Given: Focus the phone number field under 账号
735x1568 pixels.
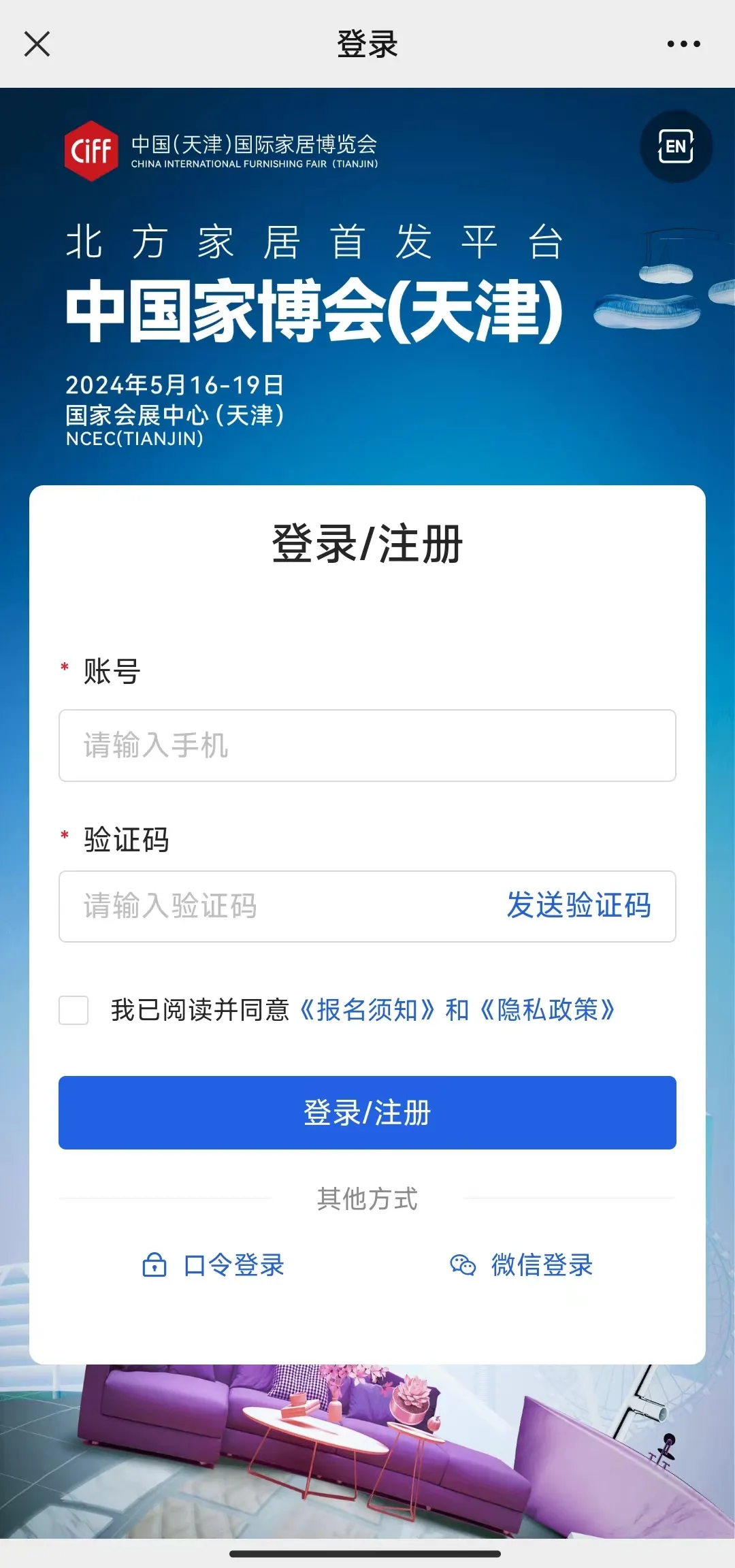Looking at the screenshot, I should (x=367, y=745).
